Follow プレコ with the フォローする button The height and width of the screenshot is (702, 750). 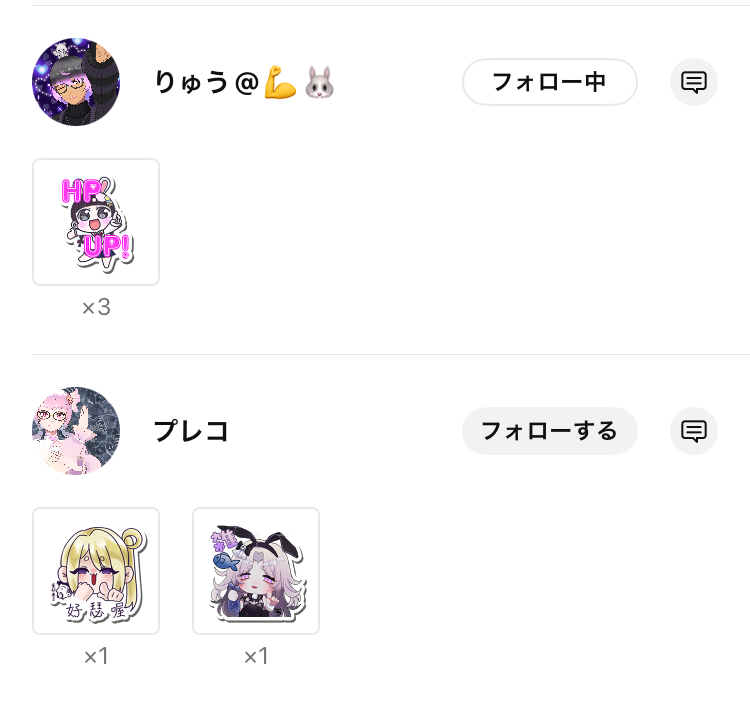pyautogui.click(x=549, y=431)
